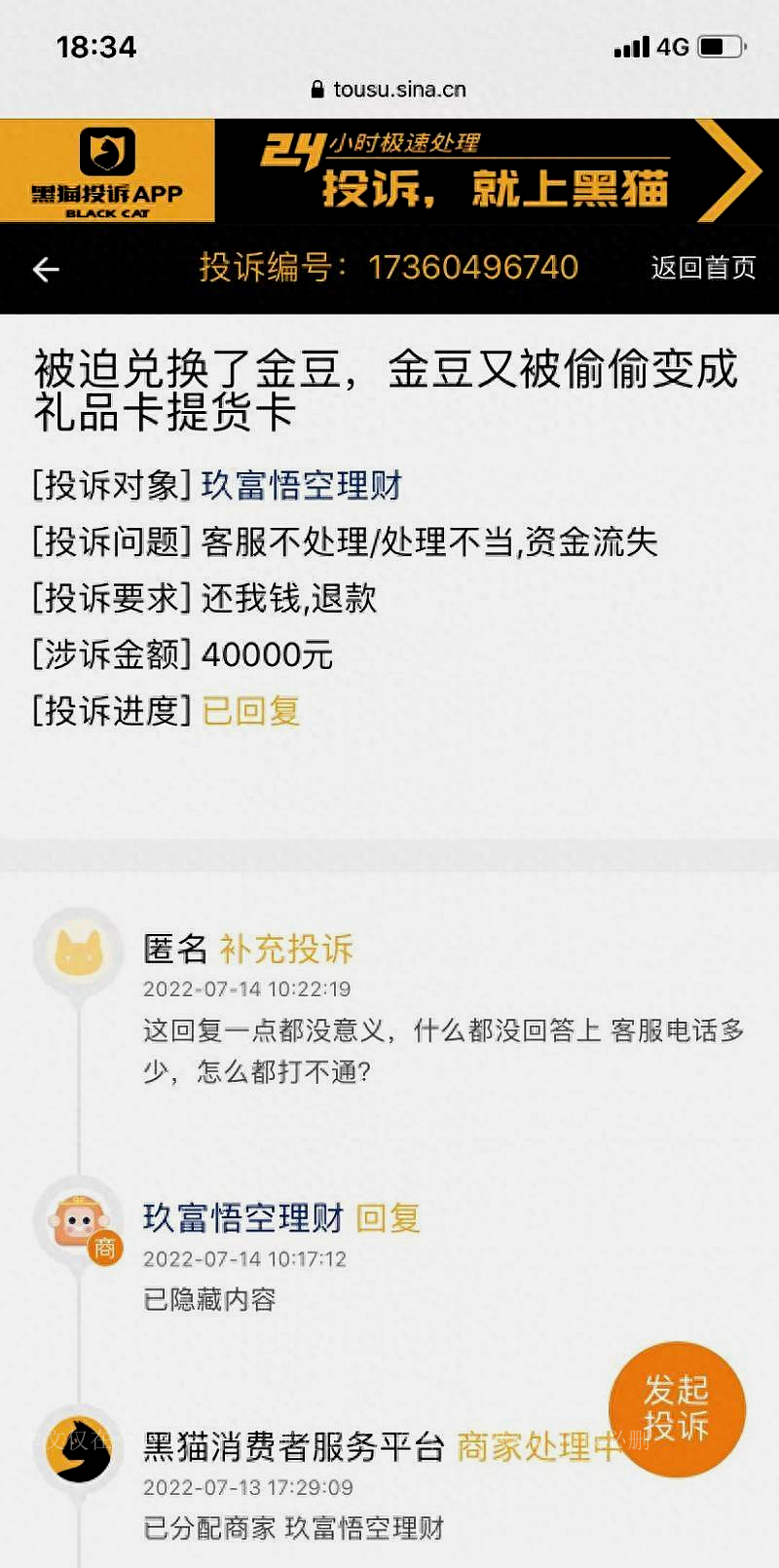Image resolution: width=779 pixels, height=1568 pixels.
Task: Tap the battery level indicator
Action: pos(719,46)
